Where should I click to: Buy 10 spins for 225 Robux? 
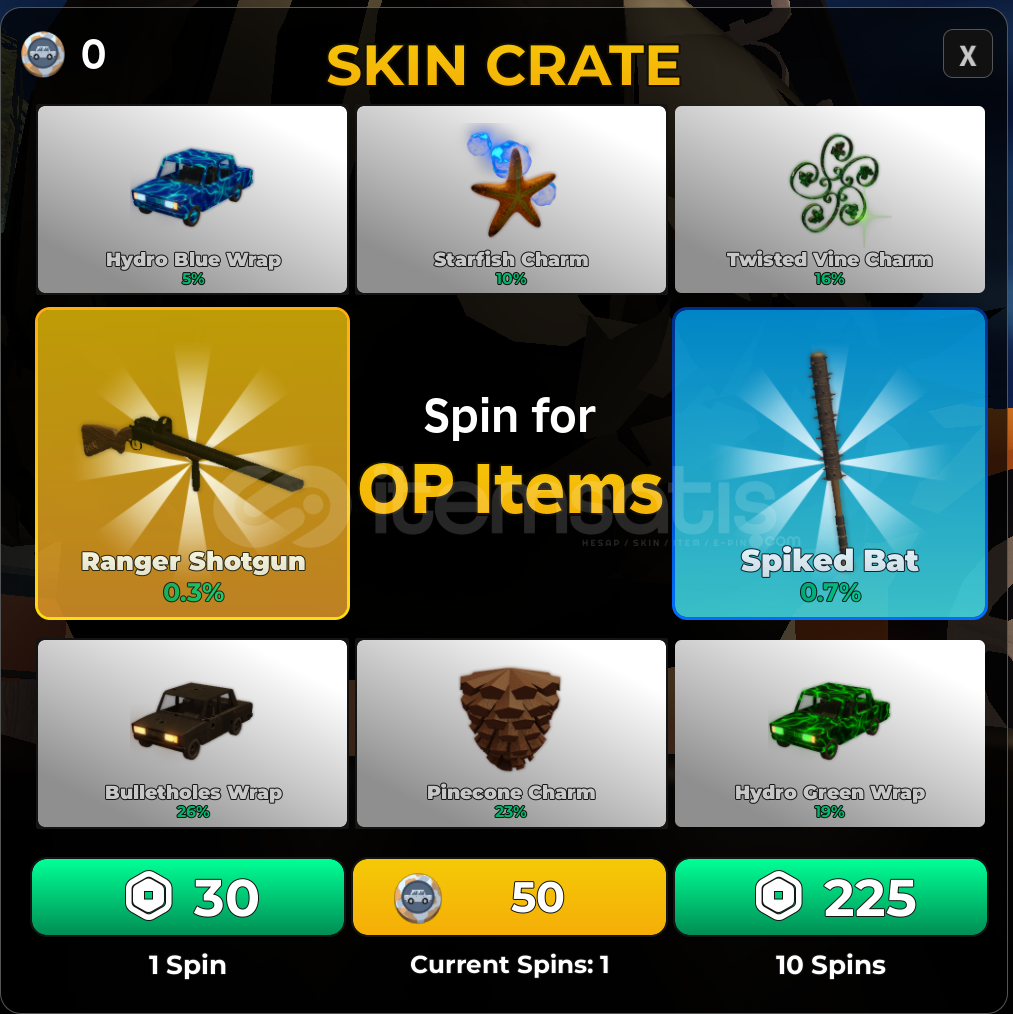830,897
